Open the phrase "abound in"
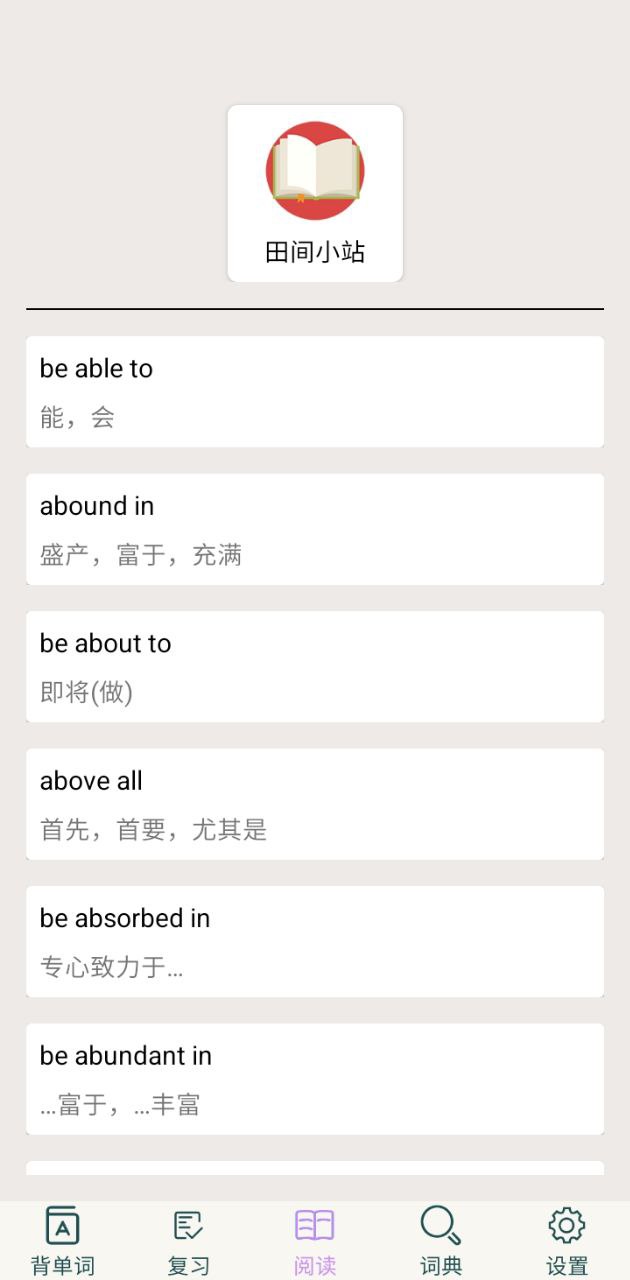This screenshot has width=630, height=1280. [315, 529]
